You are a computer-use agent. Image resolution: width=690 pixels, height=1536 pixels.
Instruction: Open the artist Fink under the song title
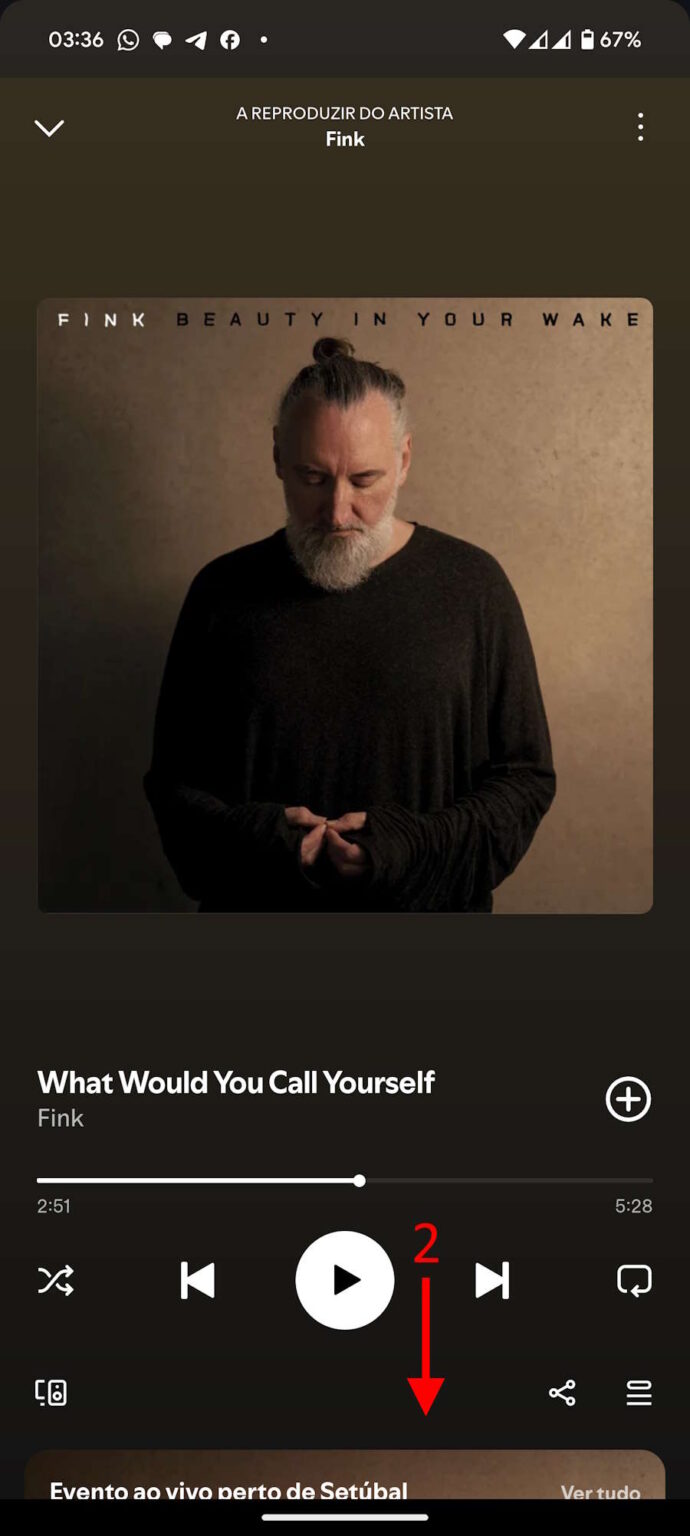pos(61,1118)
